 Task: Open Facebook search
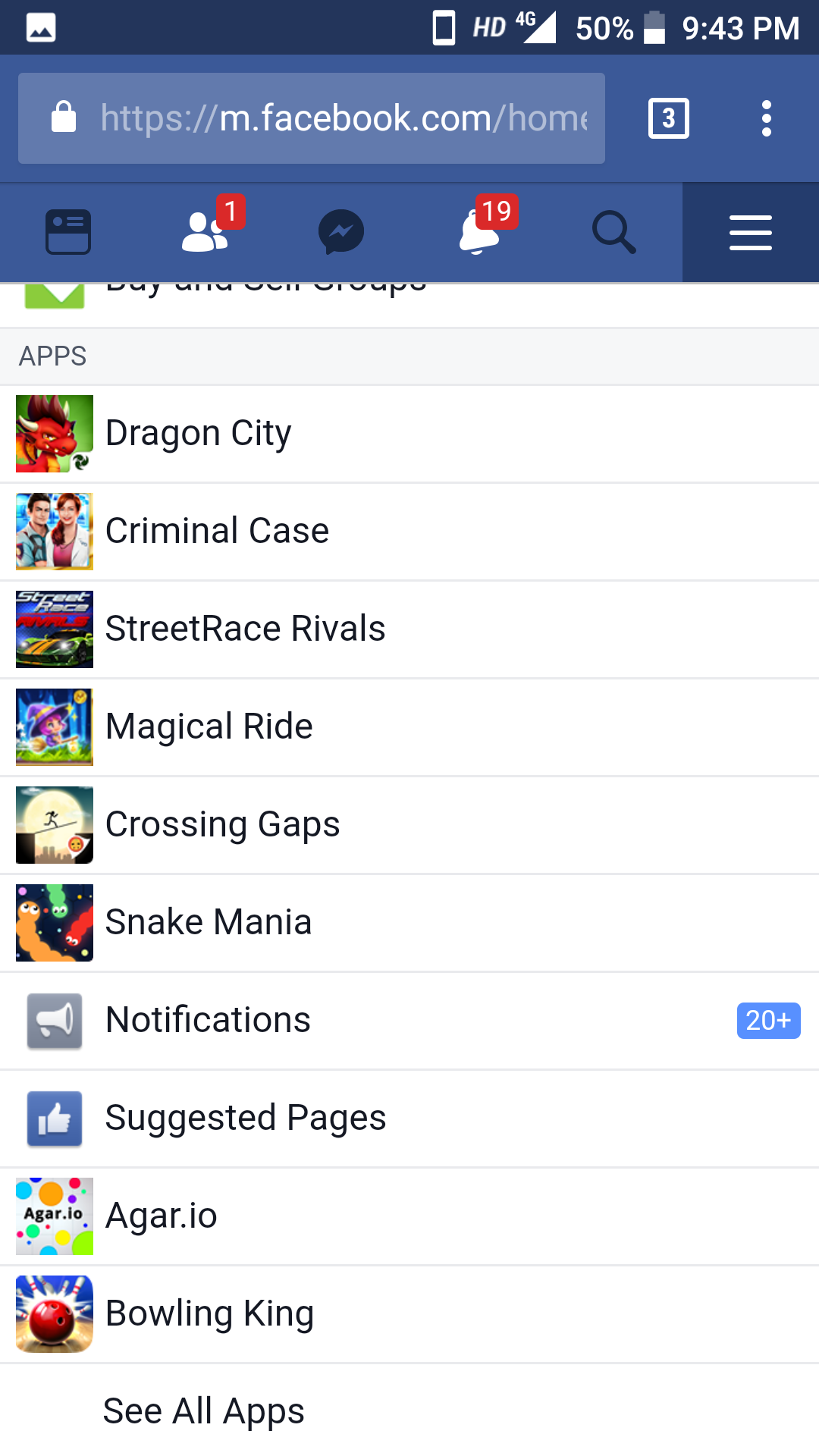tap(613, 232)
